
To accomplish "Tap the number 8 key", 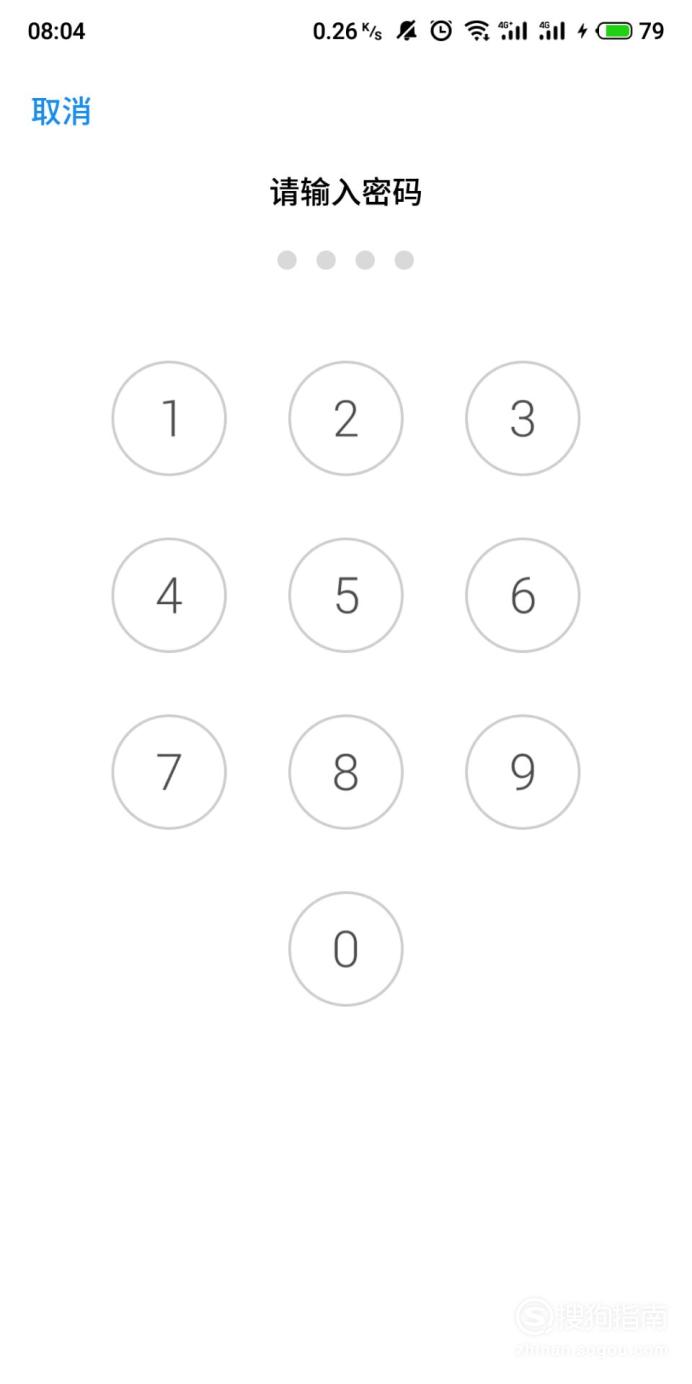I will point(346,772).
